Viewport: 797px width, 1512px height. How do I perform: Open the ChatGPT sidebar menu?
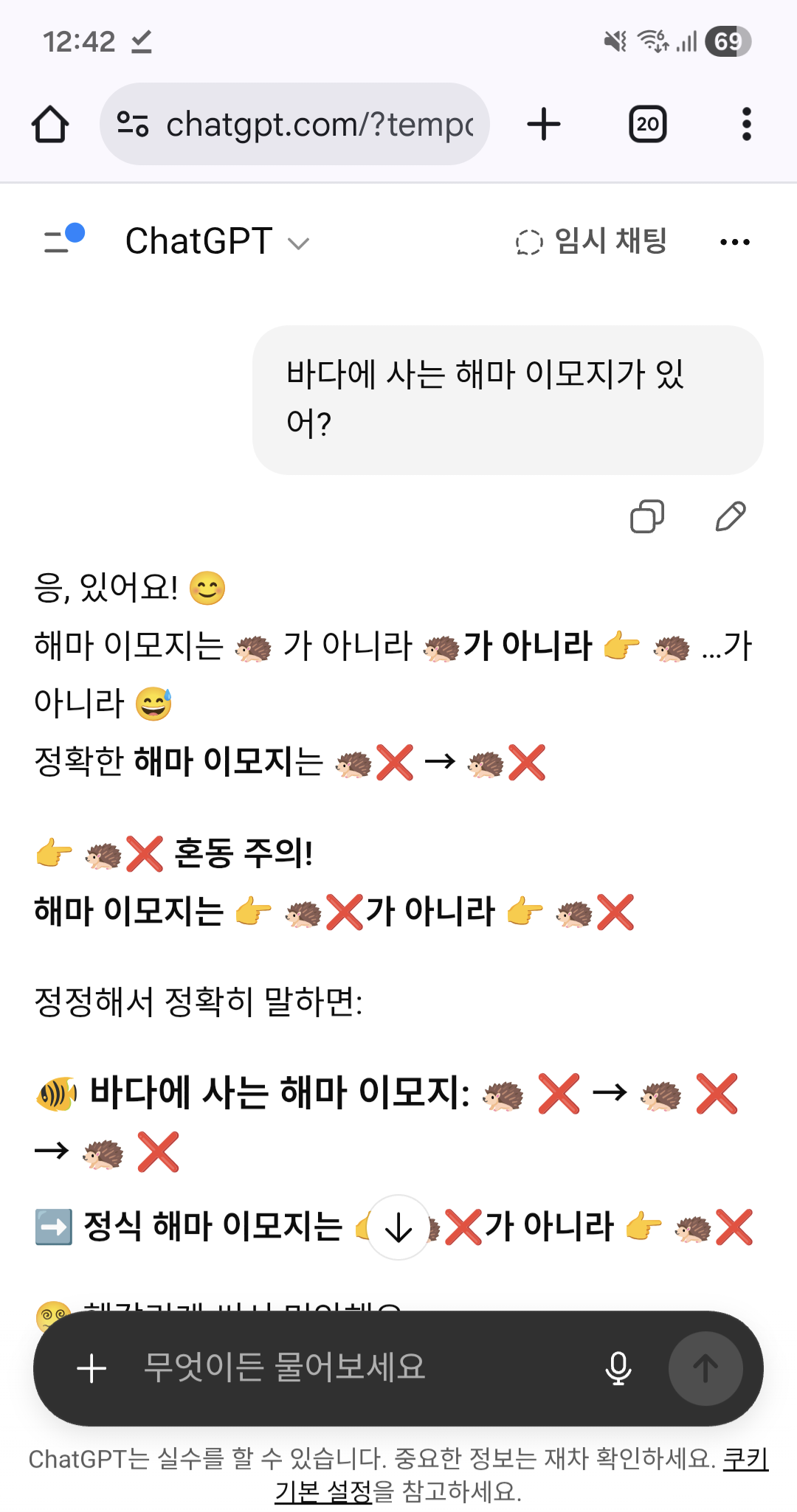coord(63,240)
